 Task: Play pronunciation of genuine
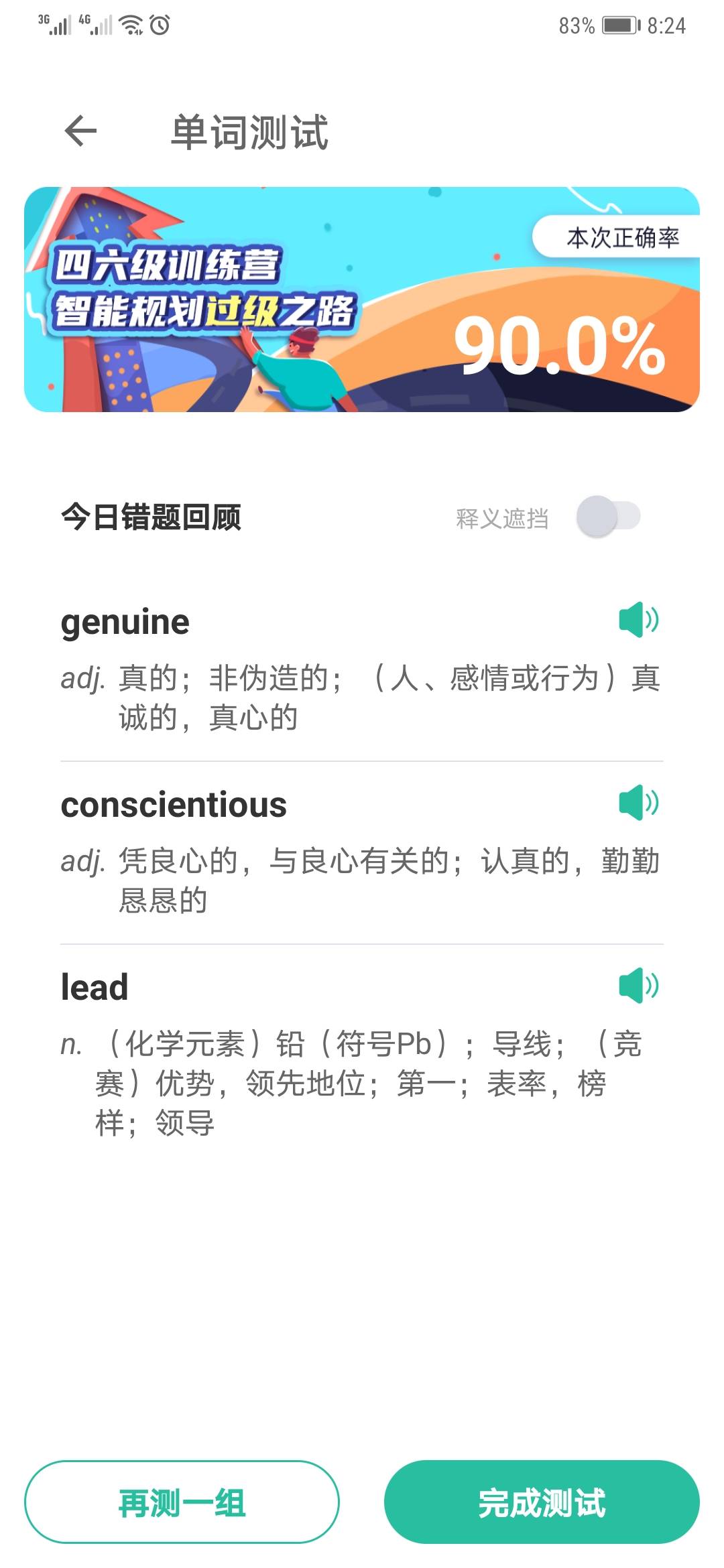pyautogui.click(x=638, y=620)
